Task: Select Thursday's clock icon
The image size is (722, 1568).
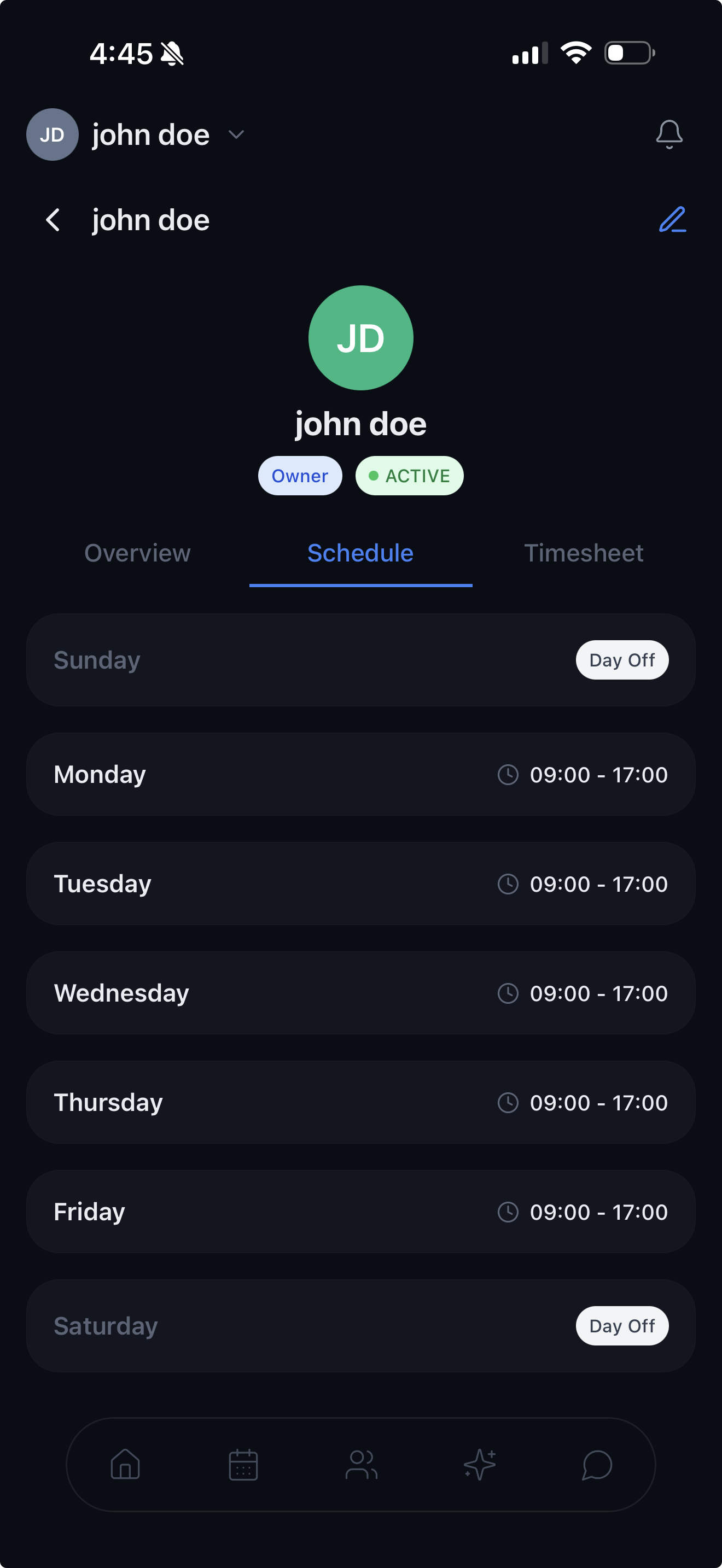Action: tap(507, 1102)
